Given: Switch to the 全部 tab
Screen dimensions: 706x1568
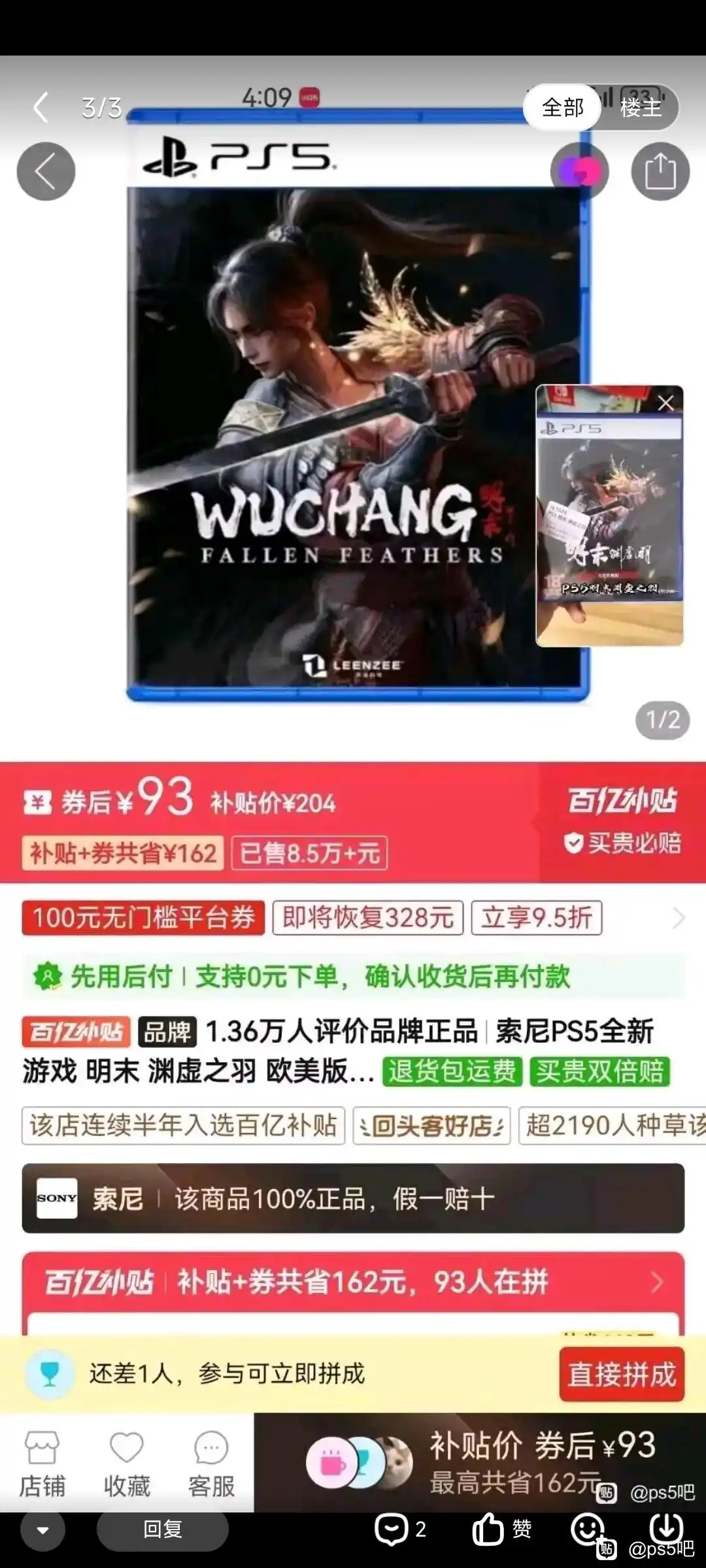Looking at the screenshot, I should pyautogui.click(x=562, y=107).
